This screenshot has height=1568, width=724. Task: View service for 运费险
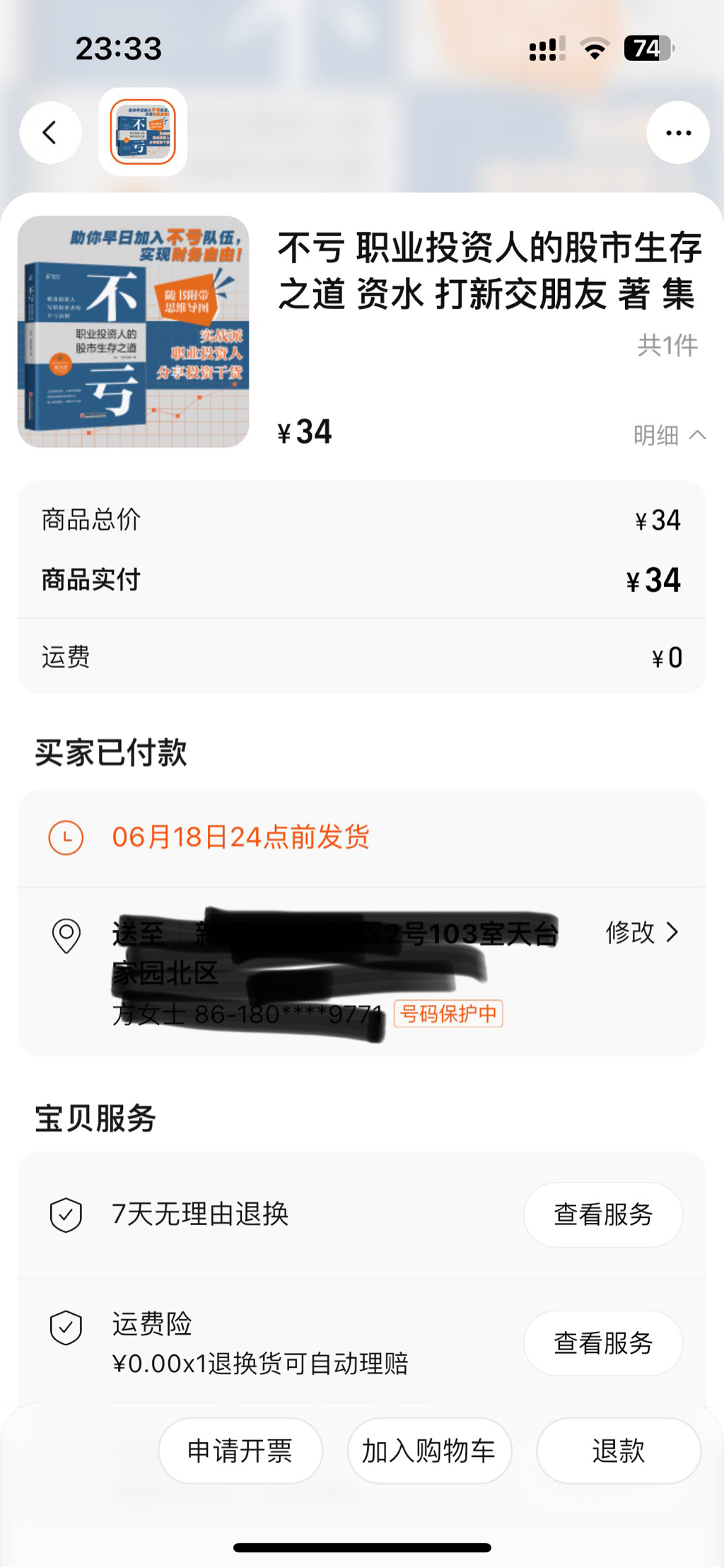(602, 1342)
